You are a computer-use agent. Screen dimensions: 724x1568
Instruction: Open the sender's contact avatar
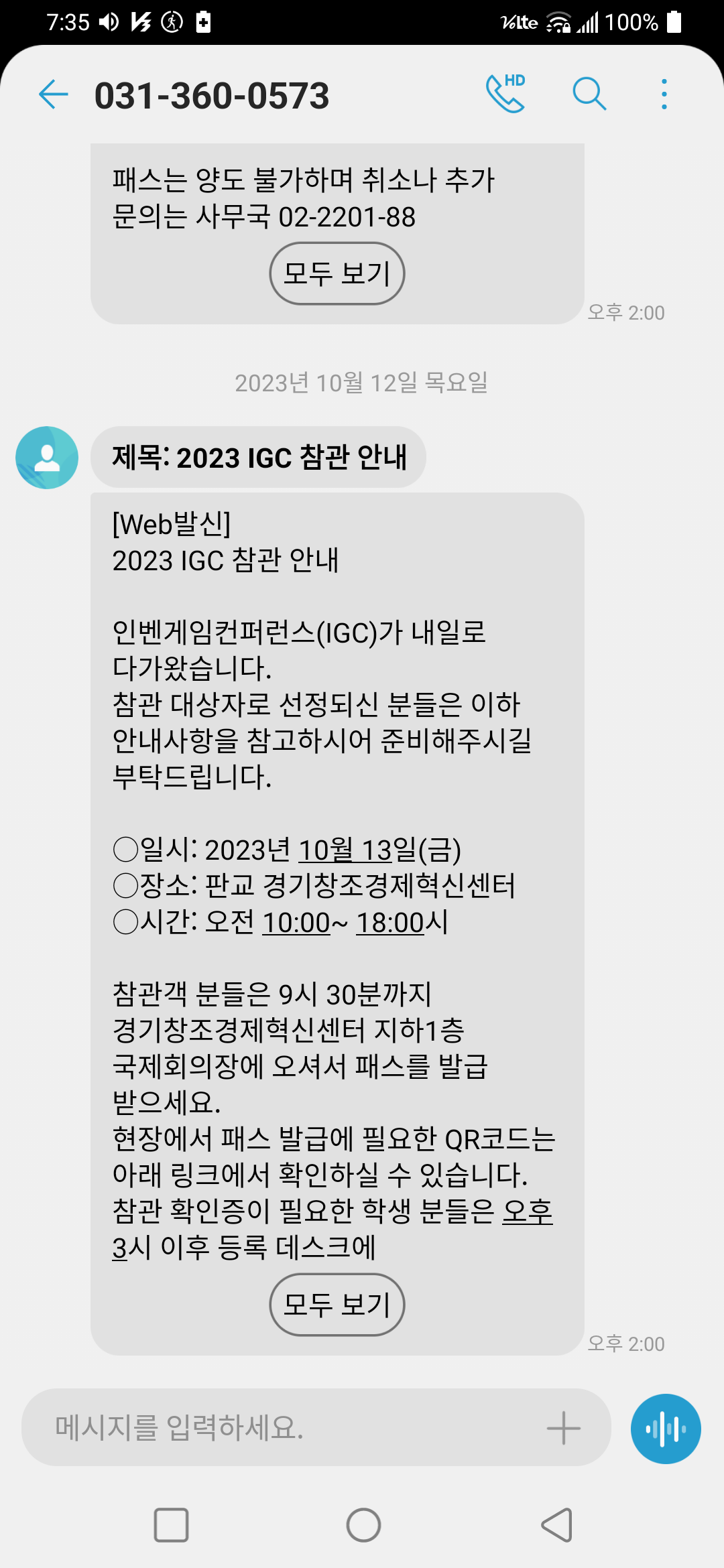click(x=47, y=458)
